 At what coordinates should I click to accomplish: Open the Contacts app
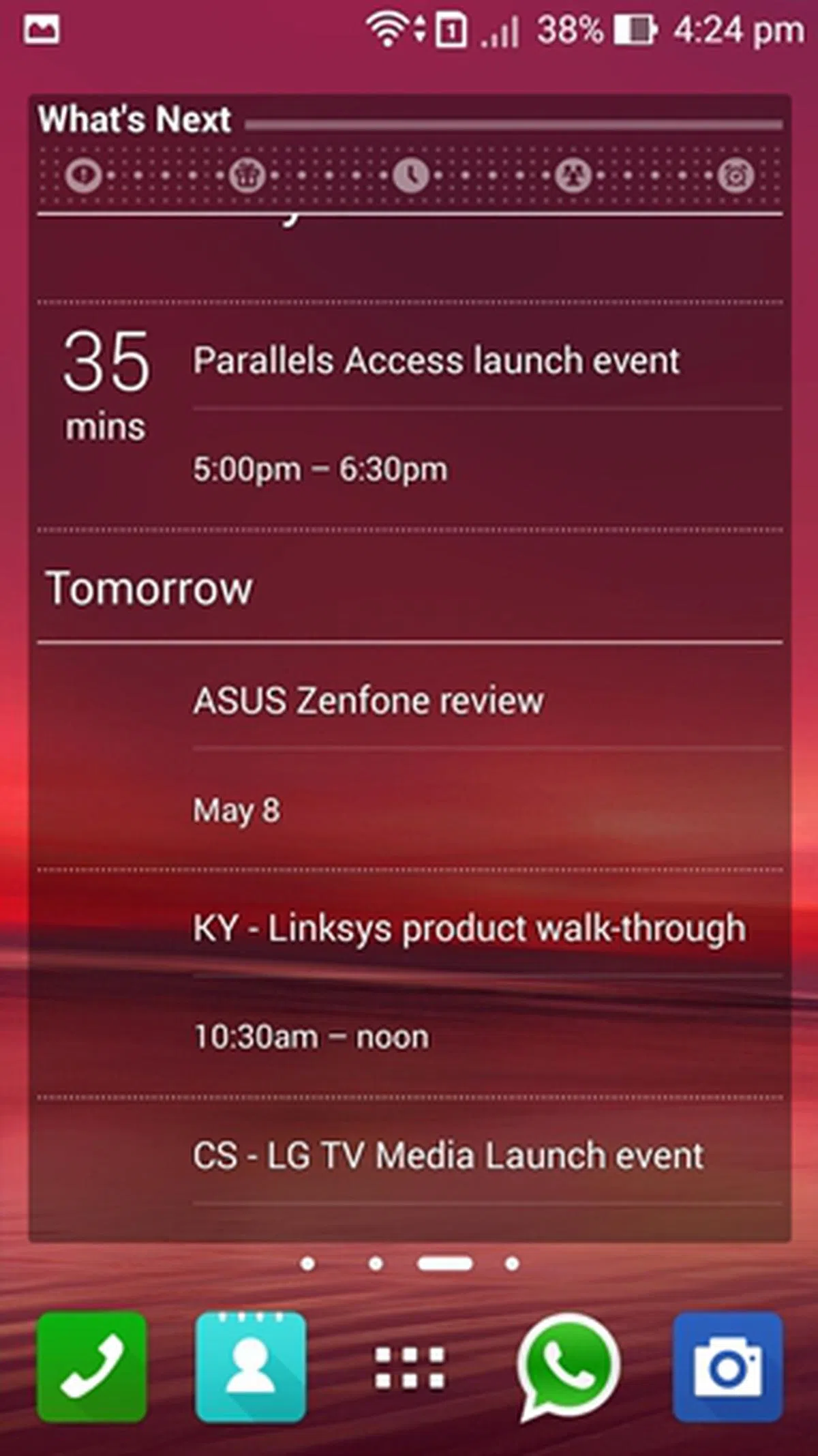(x=250, y=1367)
